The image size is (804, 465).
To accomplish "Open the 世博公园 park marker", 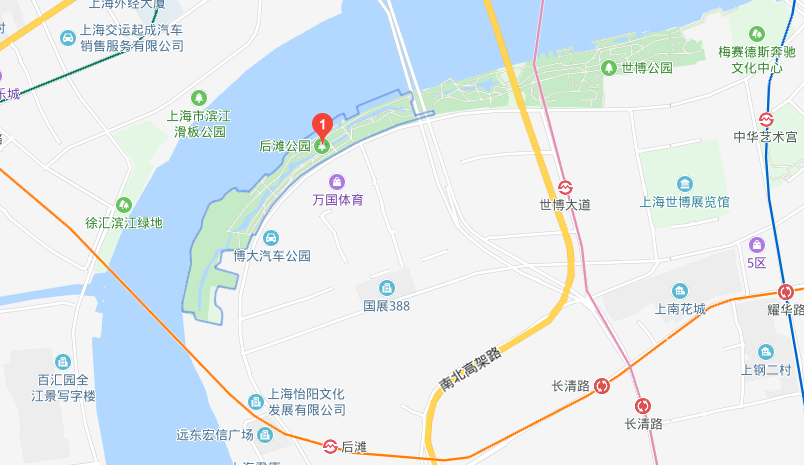I will (x=609, y=68).
